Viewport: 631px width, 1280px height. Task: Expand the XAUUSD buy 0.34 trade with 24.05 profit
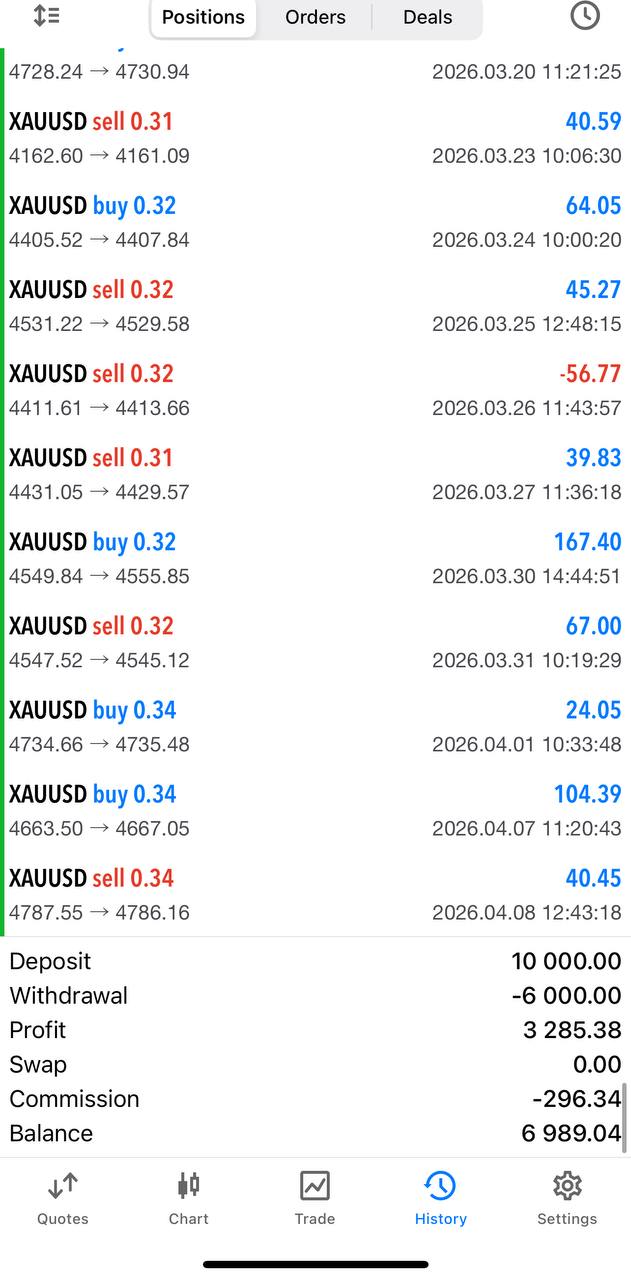(x=315, y=726)
